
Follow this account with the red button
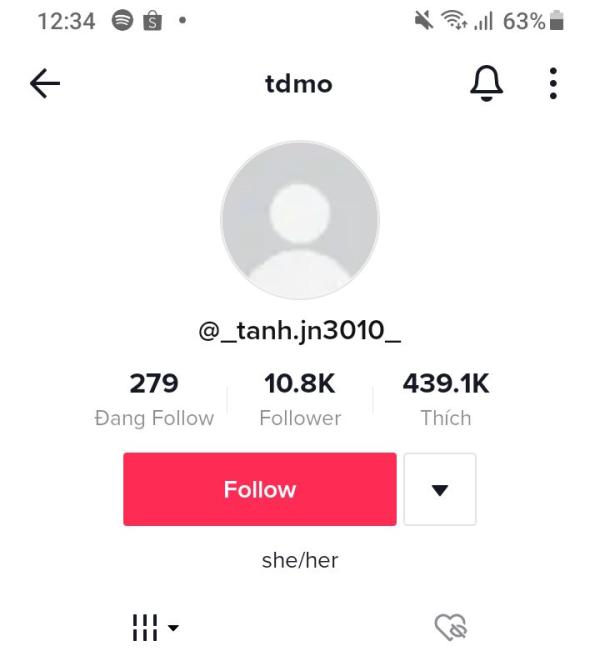(260, 489)
